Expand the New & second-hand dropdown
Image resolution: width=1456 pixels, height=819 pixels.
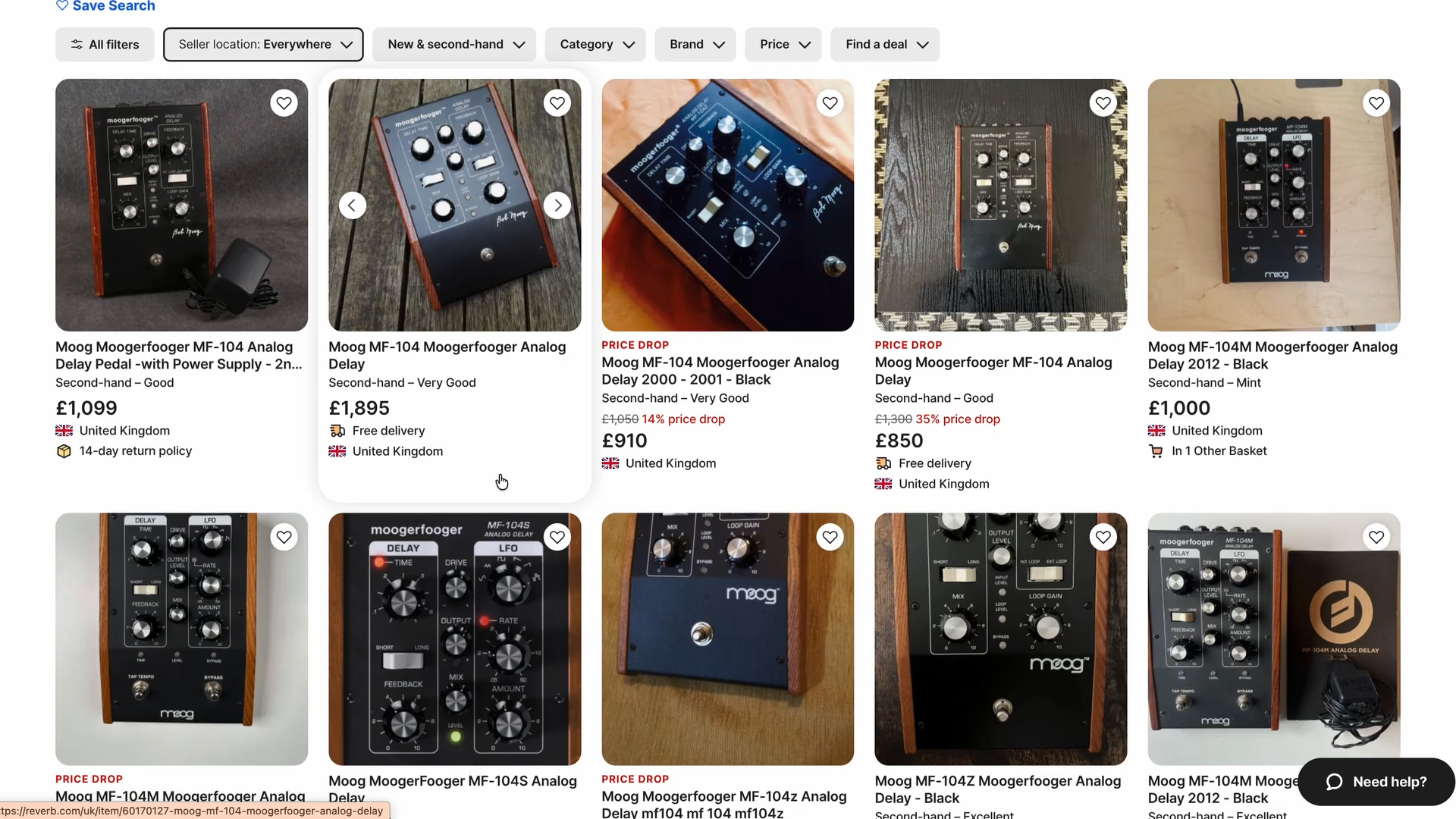click(455, 45)
